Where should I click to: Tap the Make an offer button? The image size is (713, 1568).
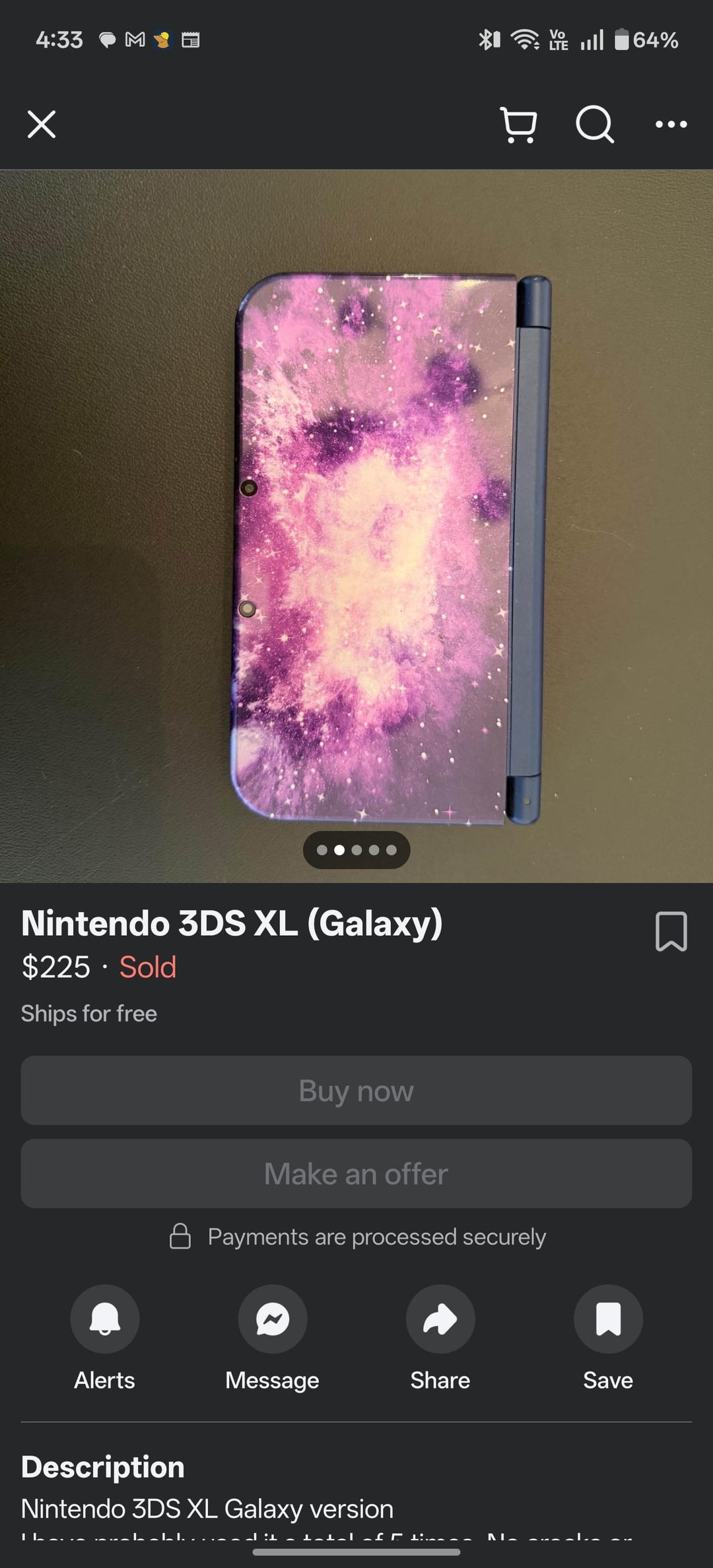[356, 1174]
